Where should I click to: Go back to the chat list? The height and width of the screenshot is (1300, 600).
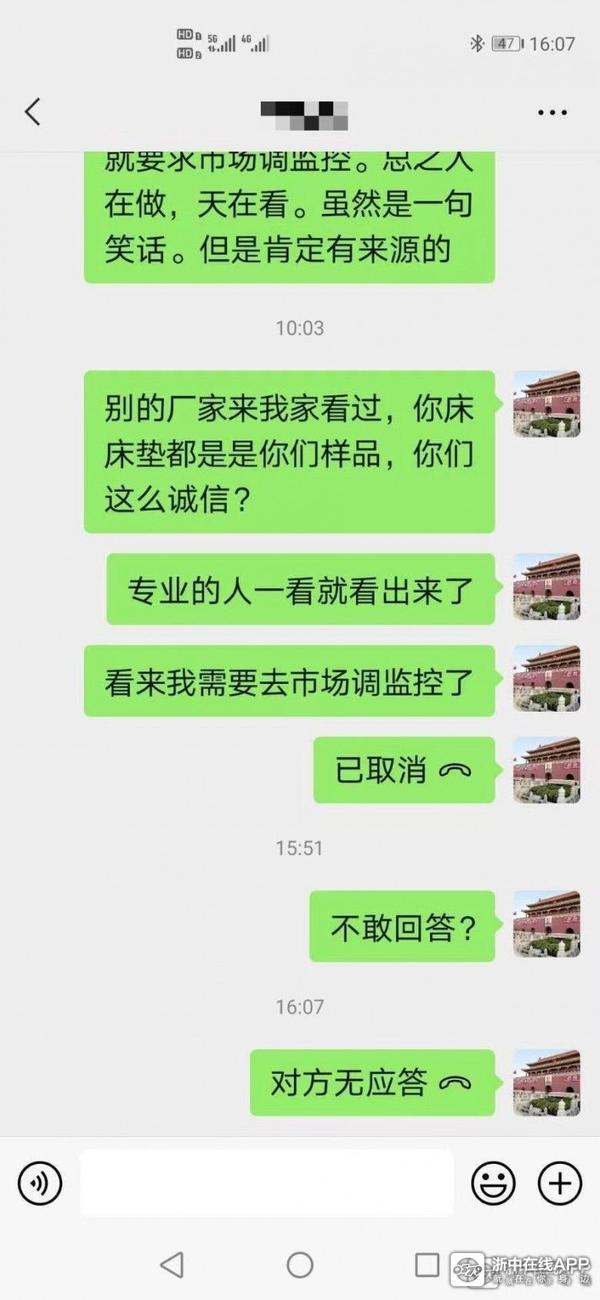pyautogui.click(x=33, y=111)
